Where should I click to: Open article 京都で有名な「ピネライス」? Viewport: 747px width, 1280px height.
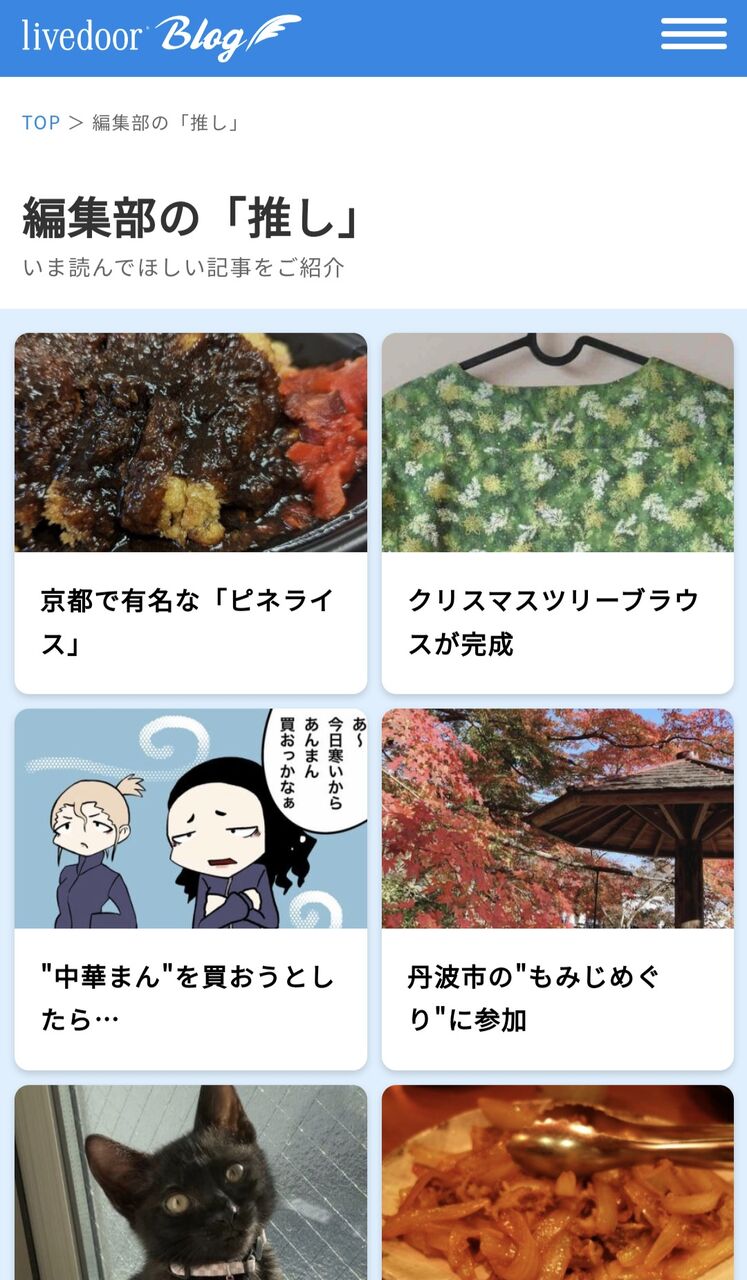pos(191,513)
